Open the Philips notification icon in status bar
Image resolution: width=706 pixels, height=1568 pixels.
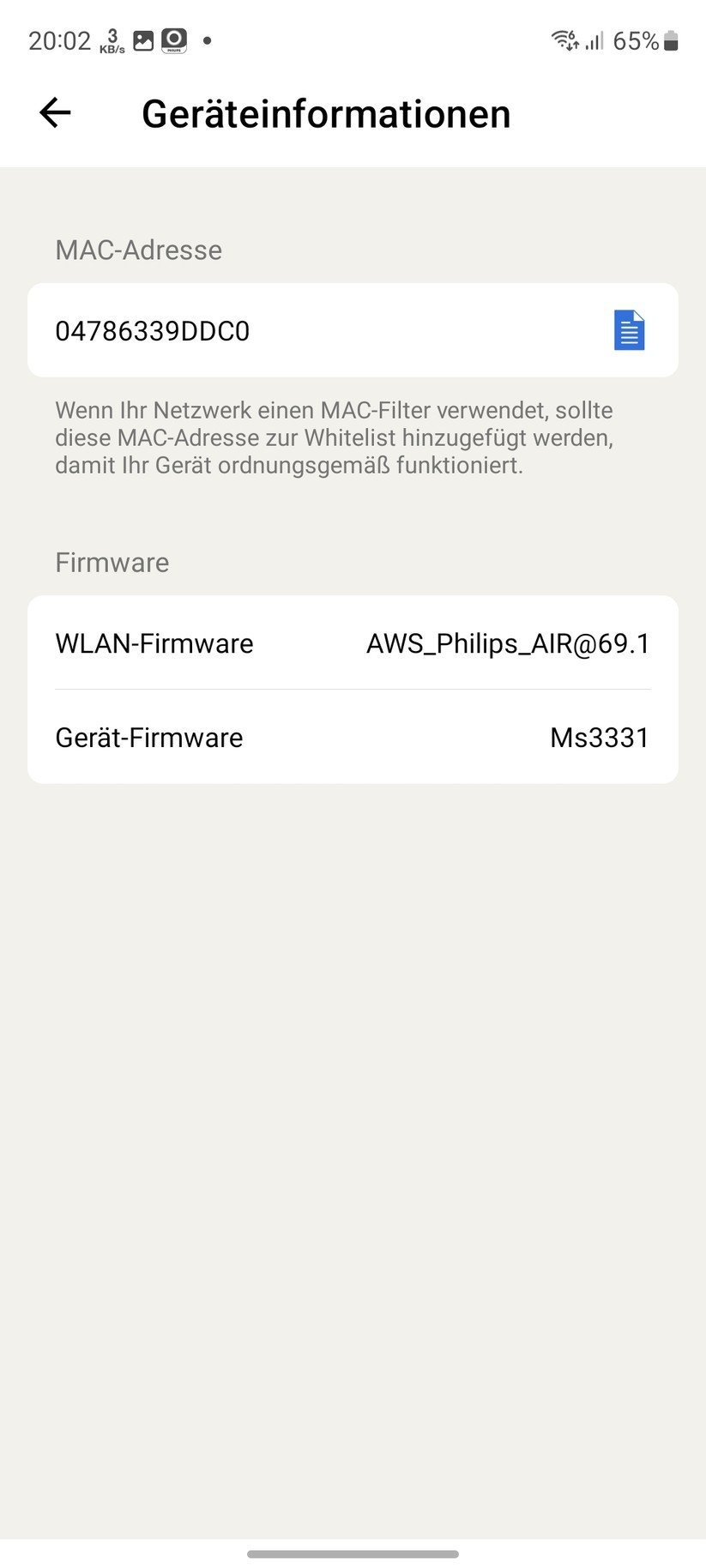coord(172,39)
